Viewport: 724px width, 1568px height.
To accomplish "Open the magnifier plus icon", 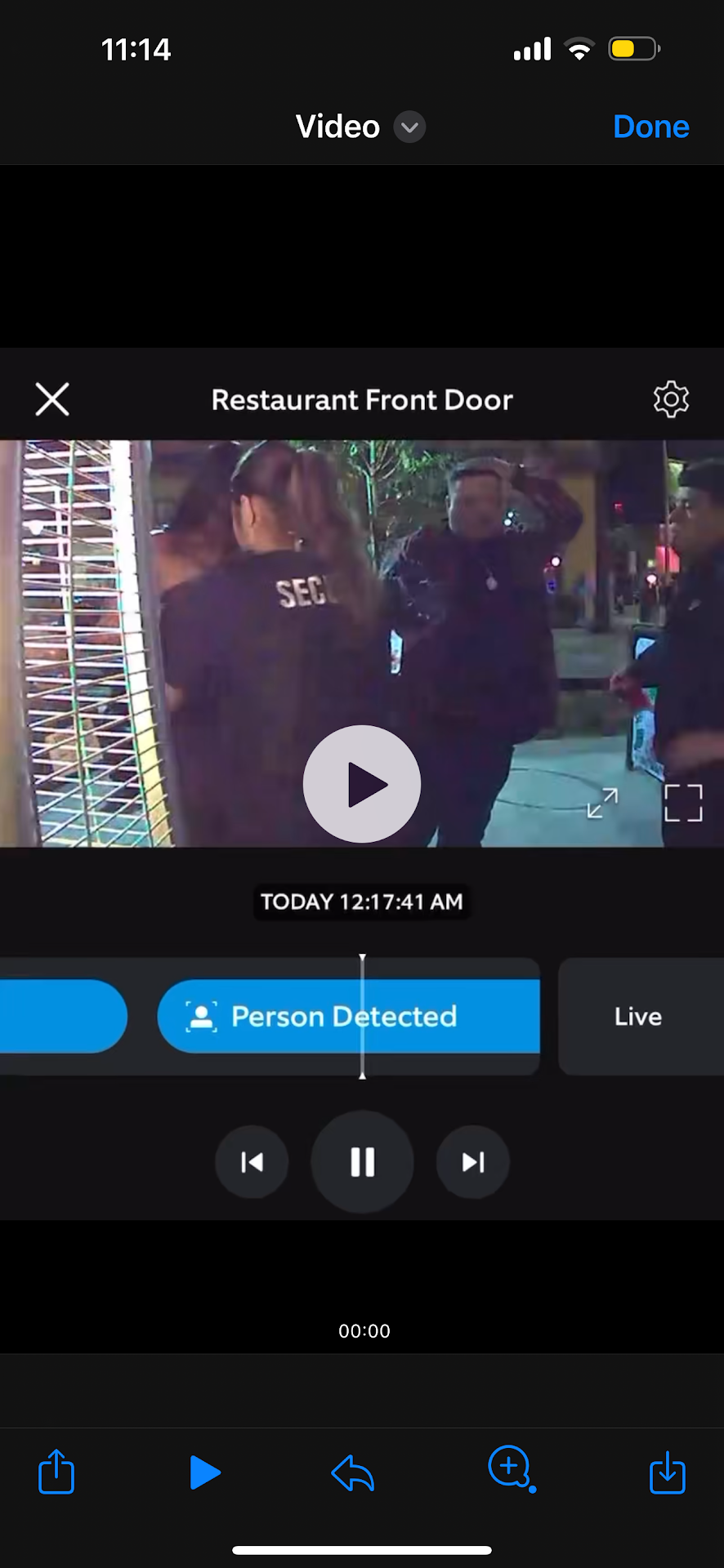I will [x=510, y=1468].
